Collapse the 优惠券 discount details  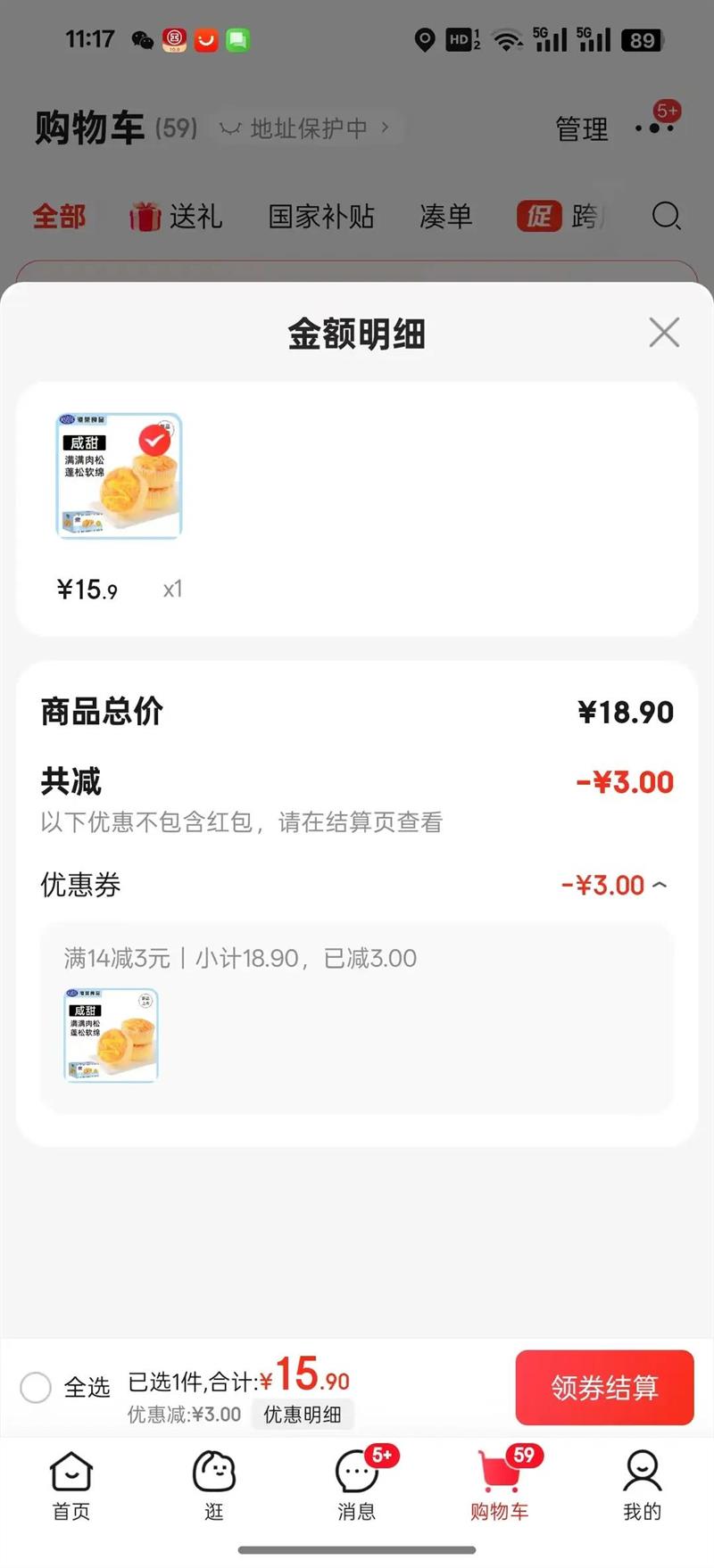click(660, 885)
